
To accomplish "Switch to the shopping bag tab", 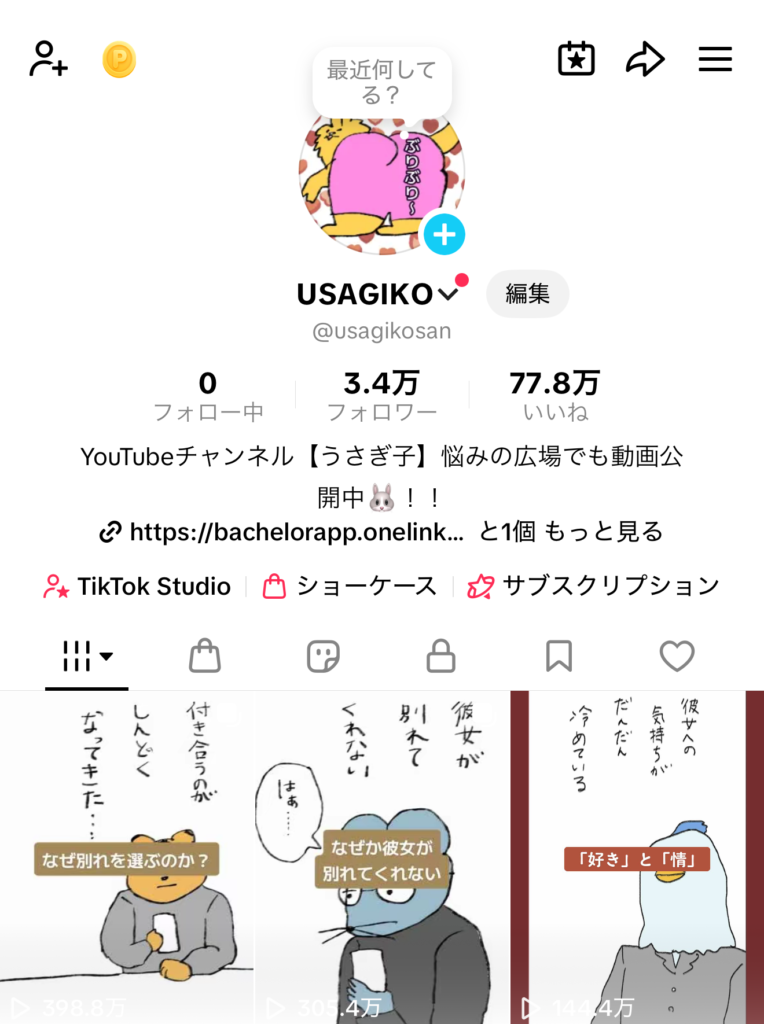I will (205, 657).
